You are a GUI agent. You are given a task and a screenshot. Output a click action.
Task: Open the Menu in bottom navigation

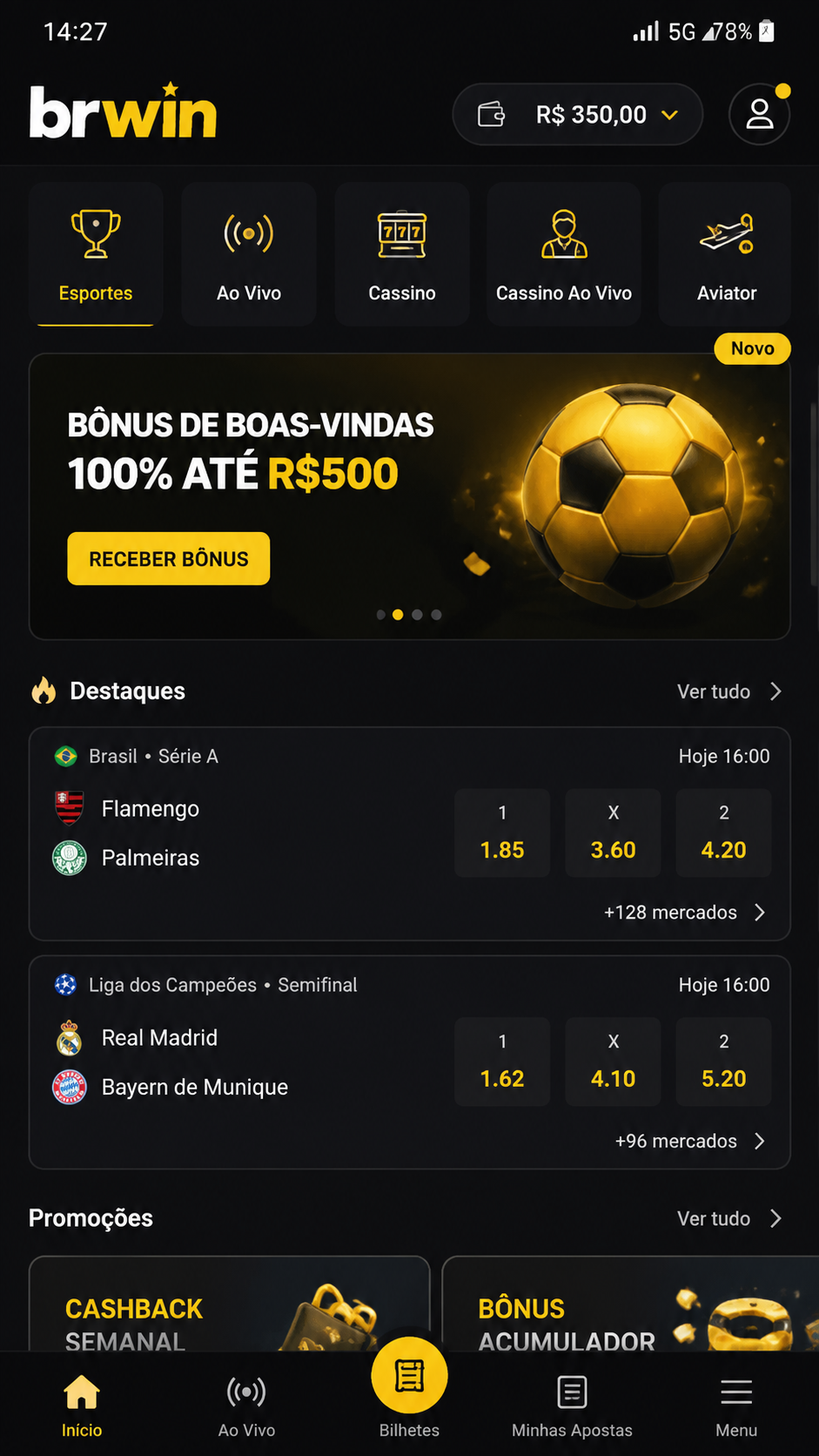736,1405
